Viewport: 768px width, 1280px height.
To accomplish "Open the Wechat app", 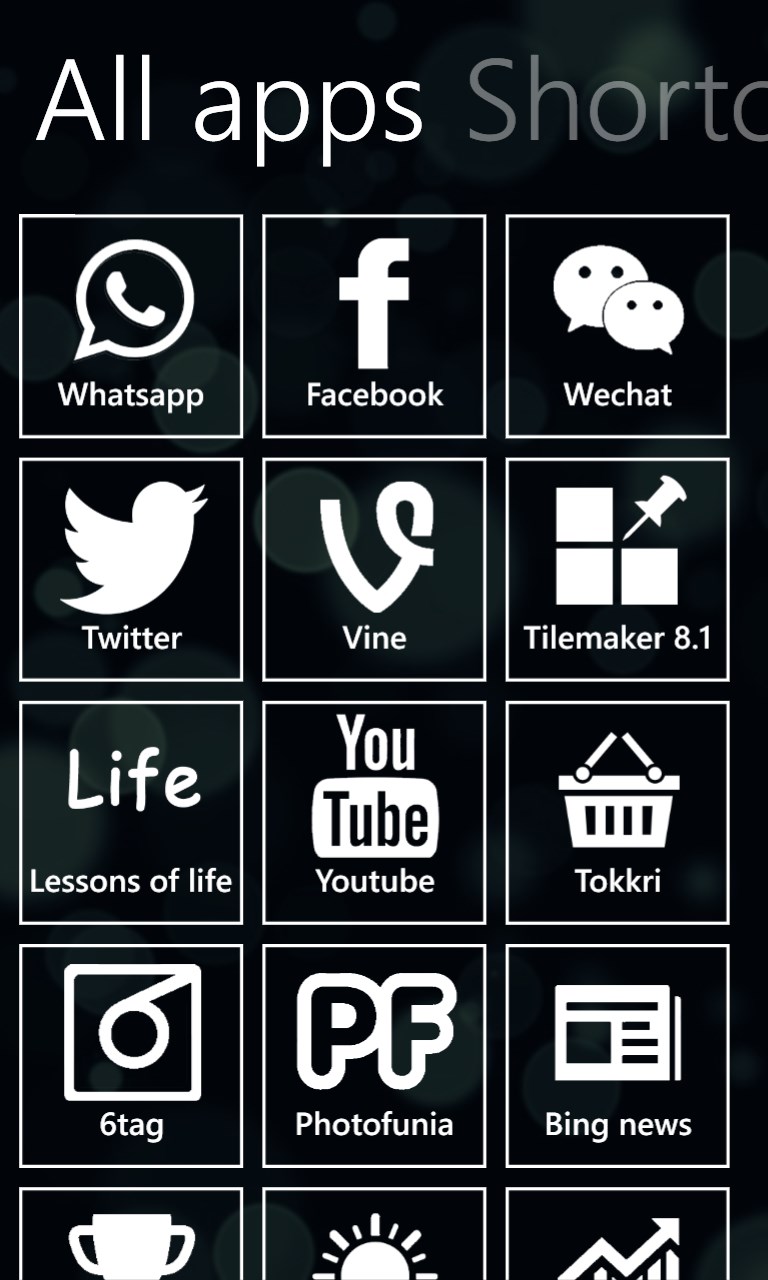I will click(x=617, y=325).
